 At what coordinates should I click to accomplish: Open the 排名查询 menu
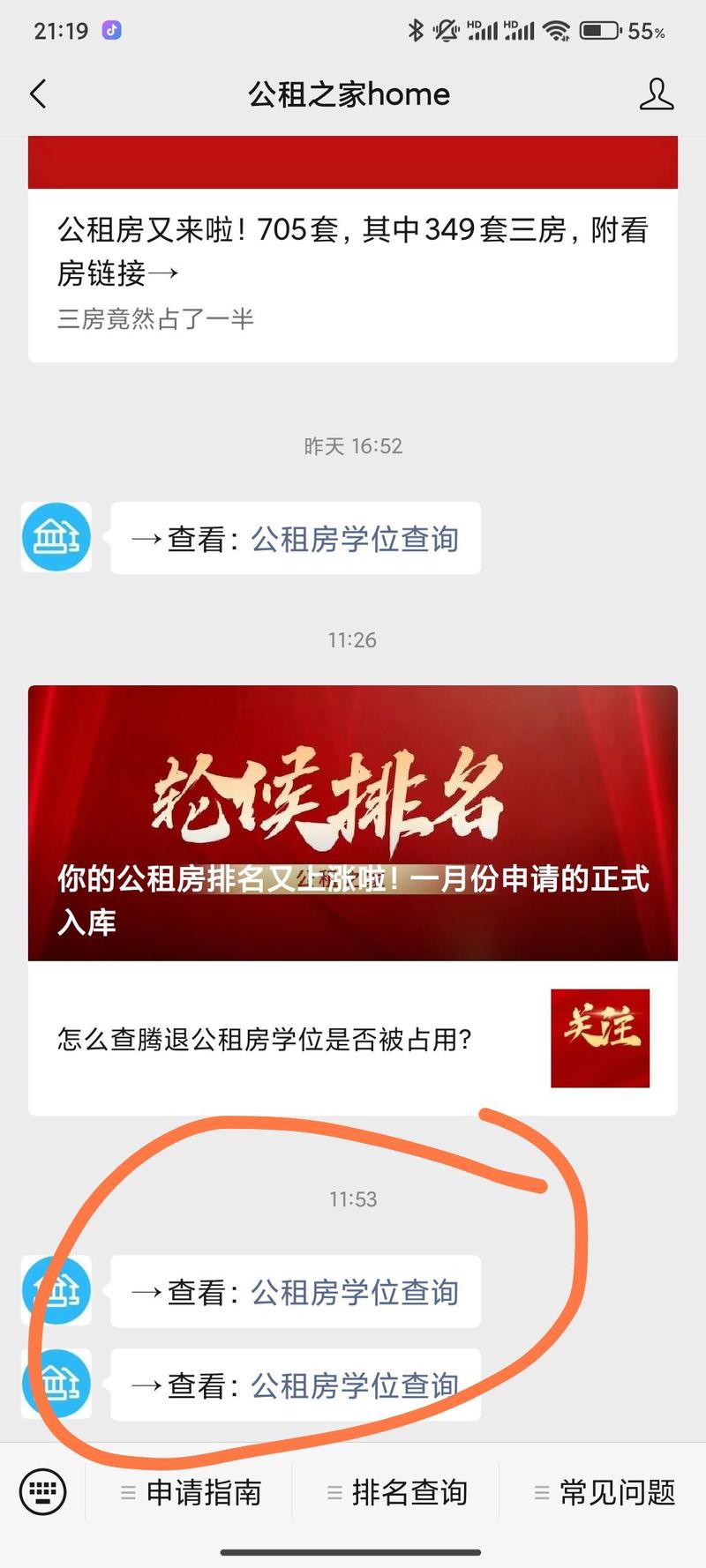[x=396, y=1492]
